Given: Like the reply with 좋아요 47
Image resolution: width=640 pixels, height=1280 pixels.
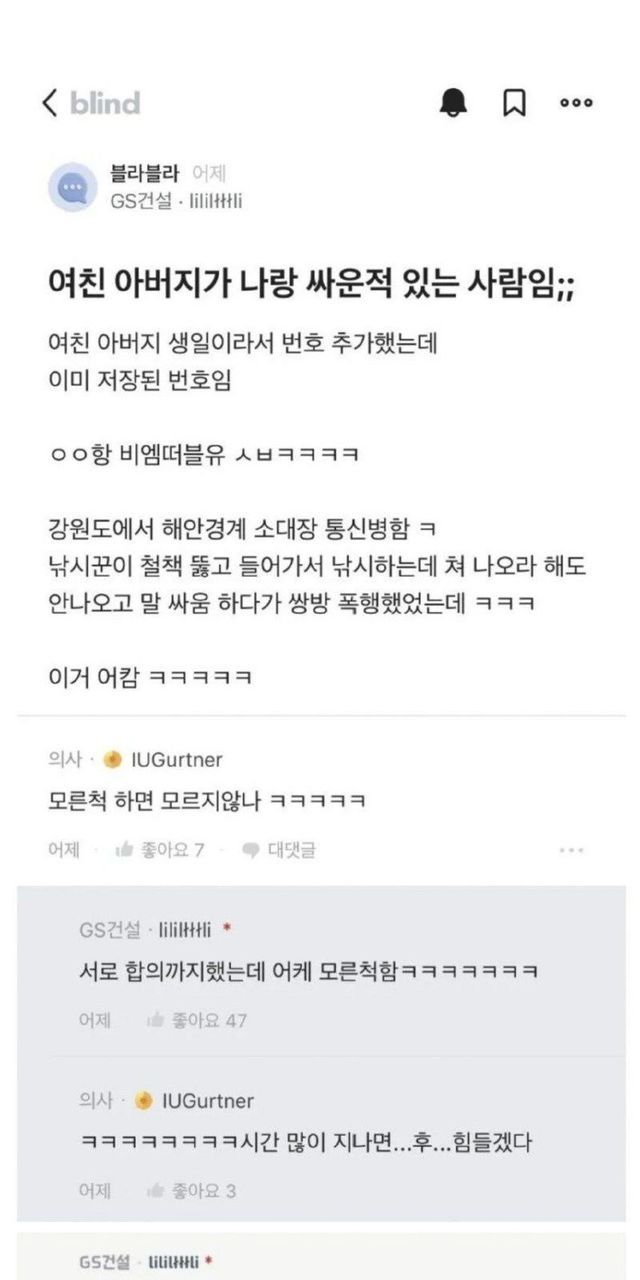Looking at the screenshot, I should point(196,1021).
